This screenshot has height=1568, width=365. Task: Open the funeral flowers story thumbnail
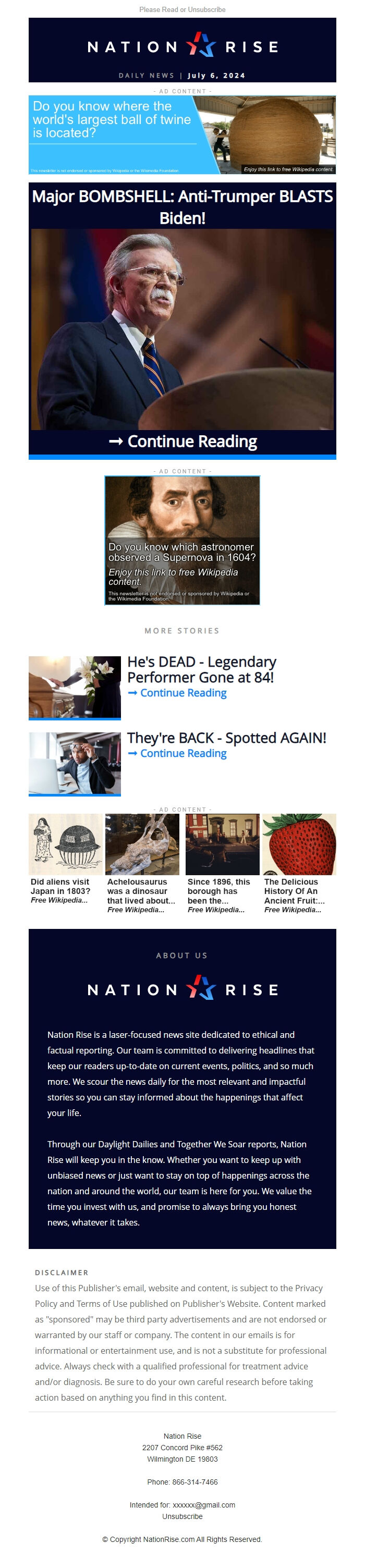(x=75, y=687)
